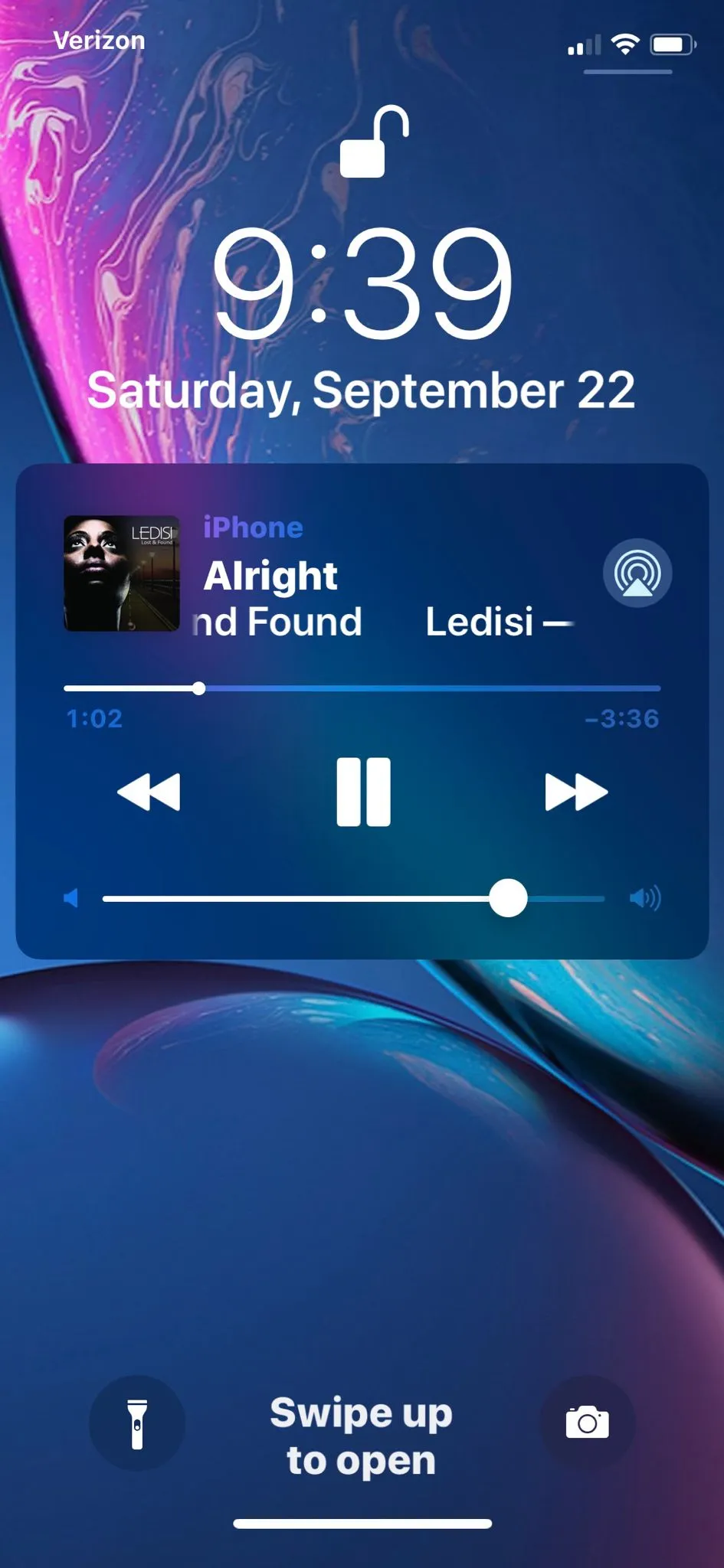Launch the camera from lock screen
Image resolution: width=724 pixels, height=1568 pixels.
tap(588, 1423)
